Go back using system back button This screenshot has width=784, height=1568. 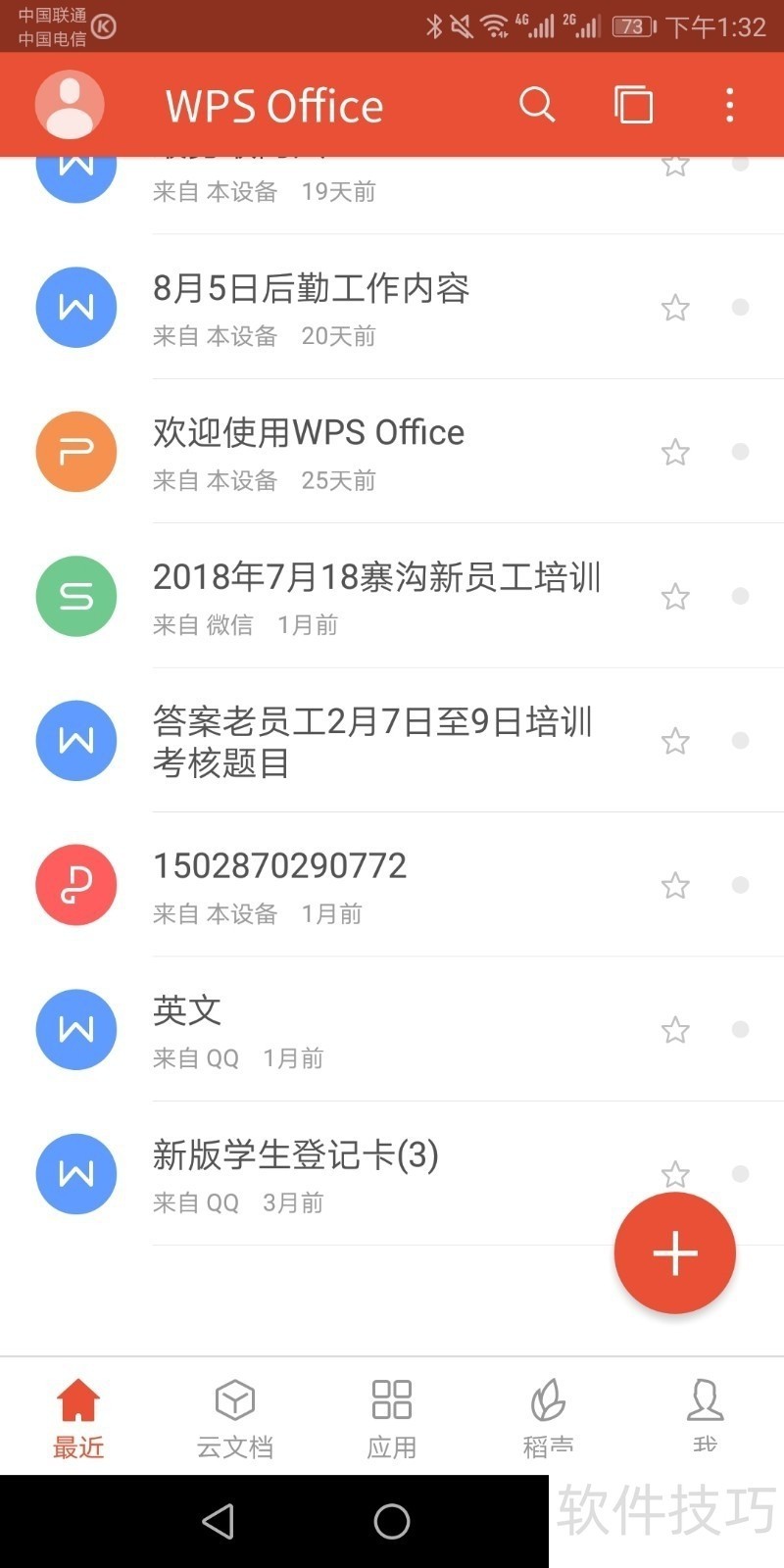coord(218,1521)
